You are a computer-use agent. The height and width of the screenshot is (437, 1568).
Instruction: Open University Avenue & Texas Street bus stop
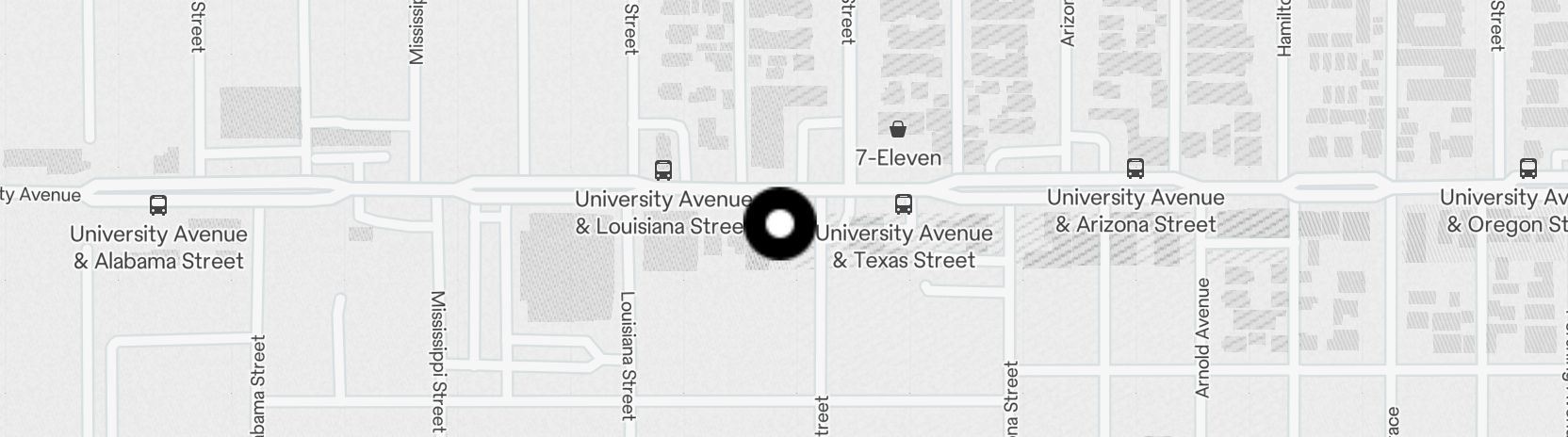(903, 204)
